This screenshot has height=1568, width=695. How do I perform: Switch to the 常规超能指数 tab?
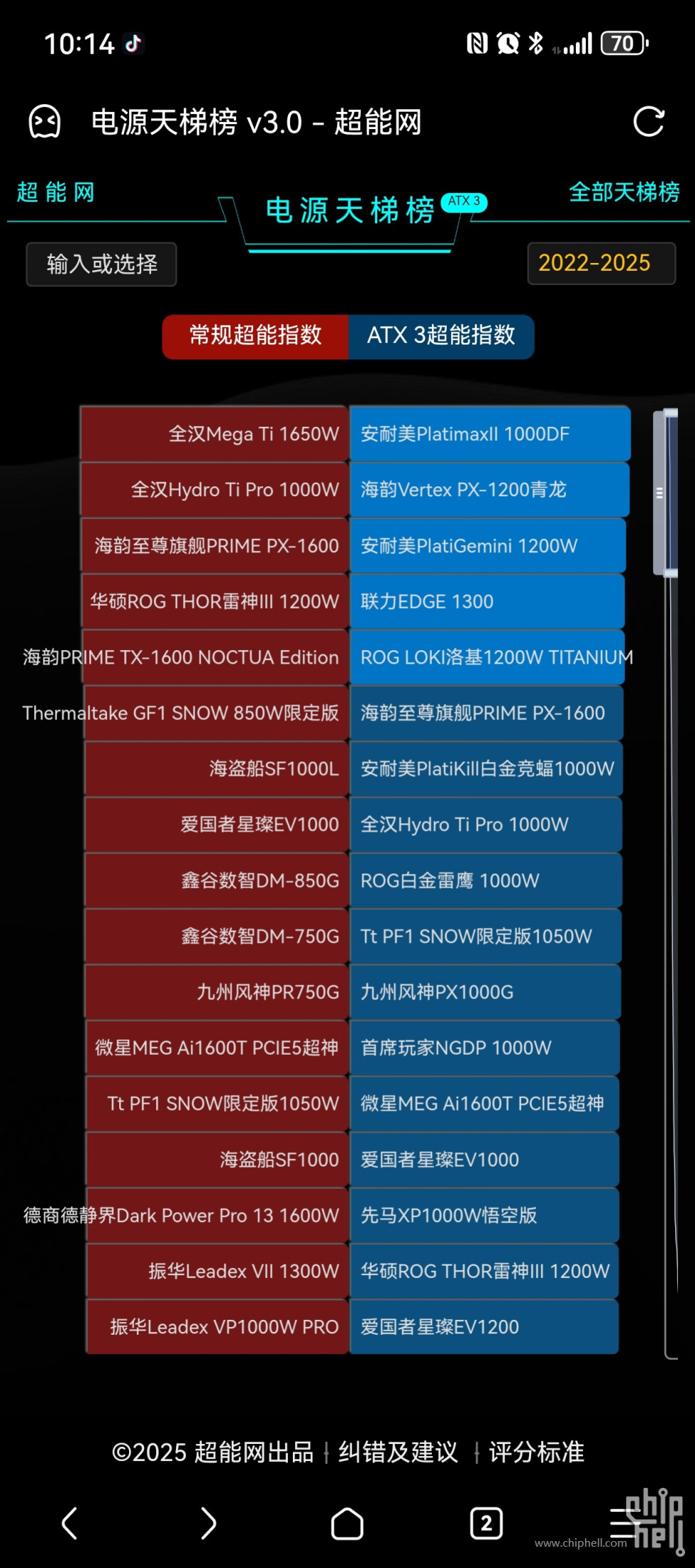pyautogui.click(x=255, y=336)
